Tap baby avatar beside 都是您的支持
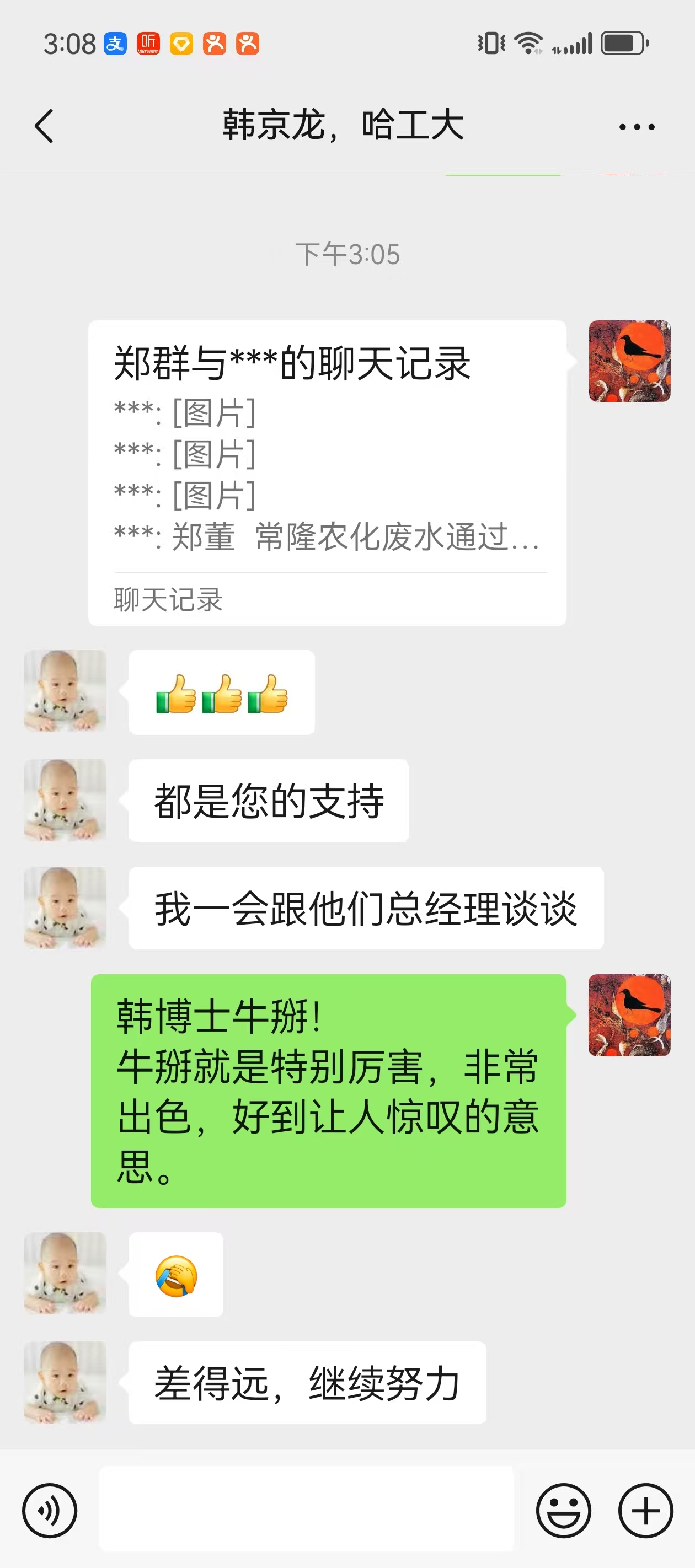This screenshot has height=1568, width=695. pyautogui.click(x=65, y=800)
